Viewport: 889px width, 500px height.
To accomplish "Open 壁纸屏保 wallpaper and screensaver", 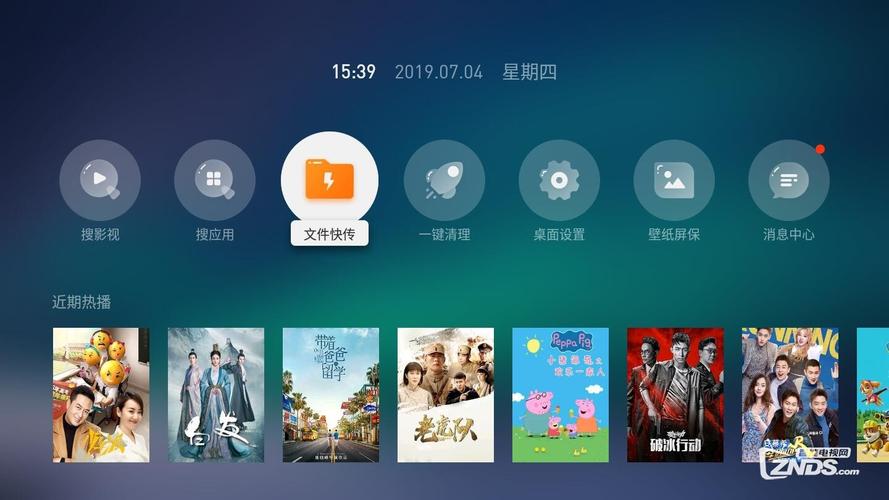I will tap(674, 181).
